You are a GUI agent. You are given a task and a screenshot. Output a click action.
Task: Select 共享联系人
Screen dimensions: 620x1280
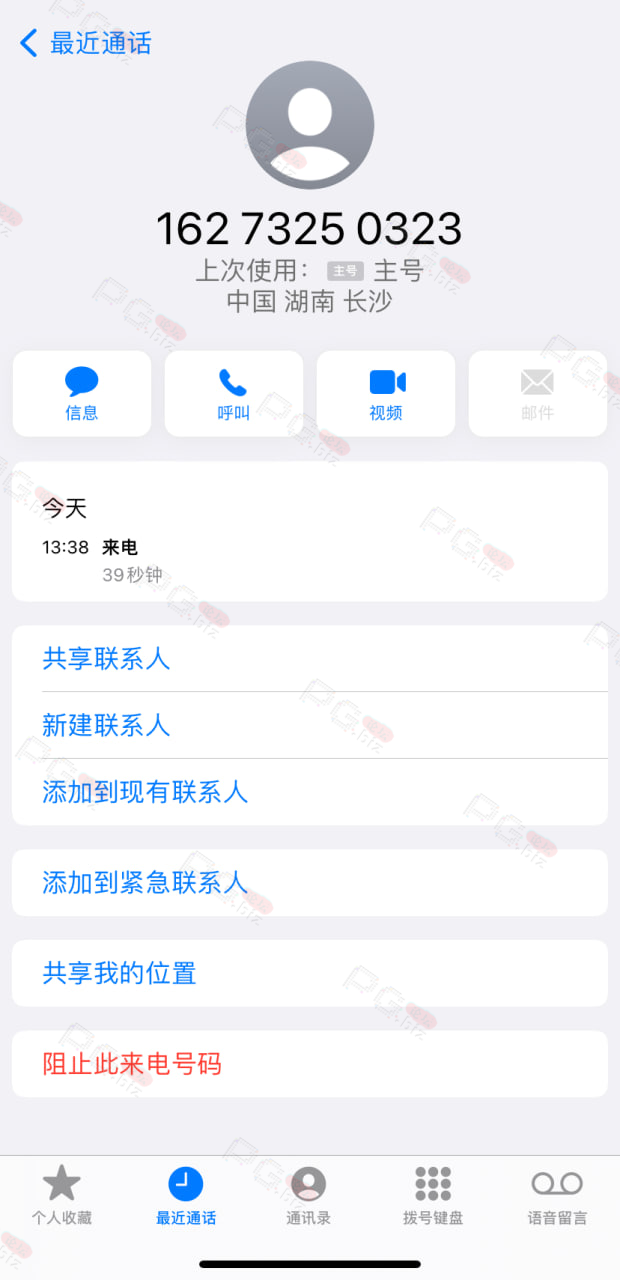pyautogui.click(x=310, y=658)
